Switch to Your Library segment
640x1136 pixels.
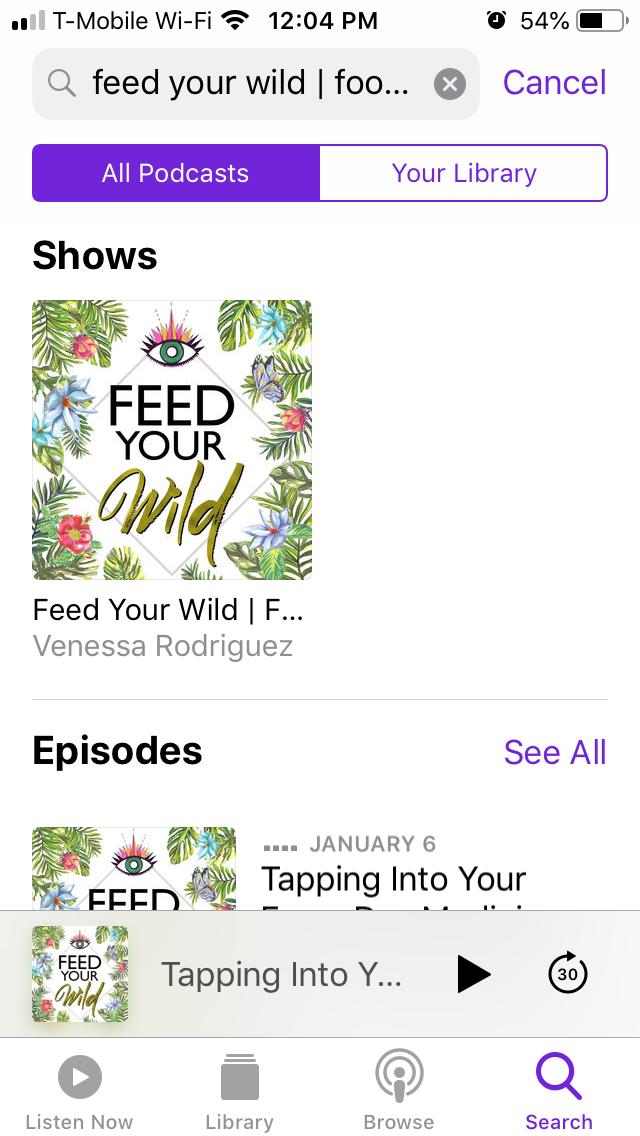pyautogui.click(x=463, y=173)
